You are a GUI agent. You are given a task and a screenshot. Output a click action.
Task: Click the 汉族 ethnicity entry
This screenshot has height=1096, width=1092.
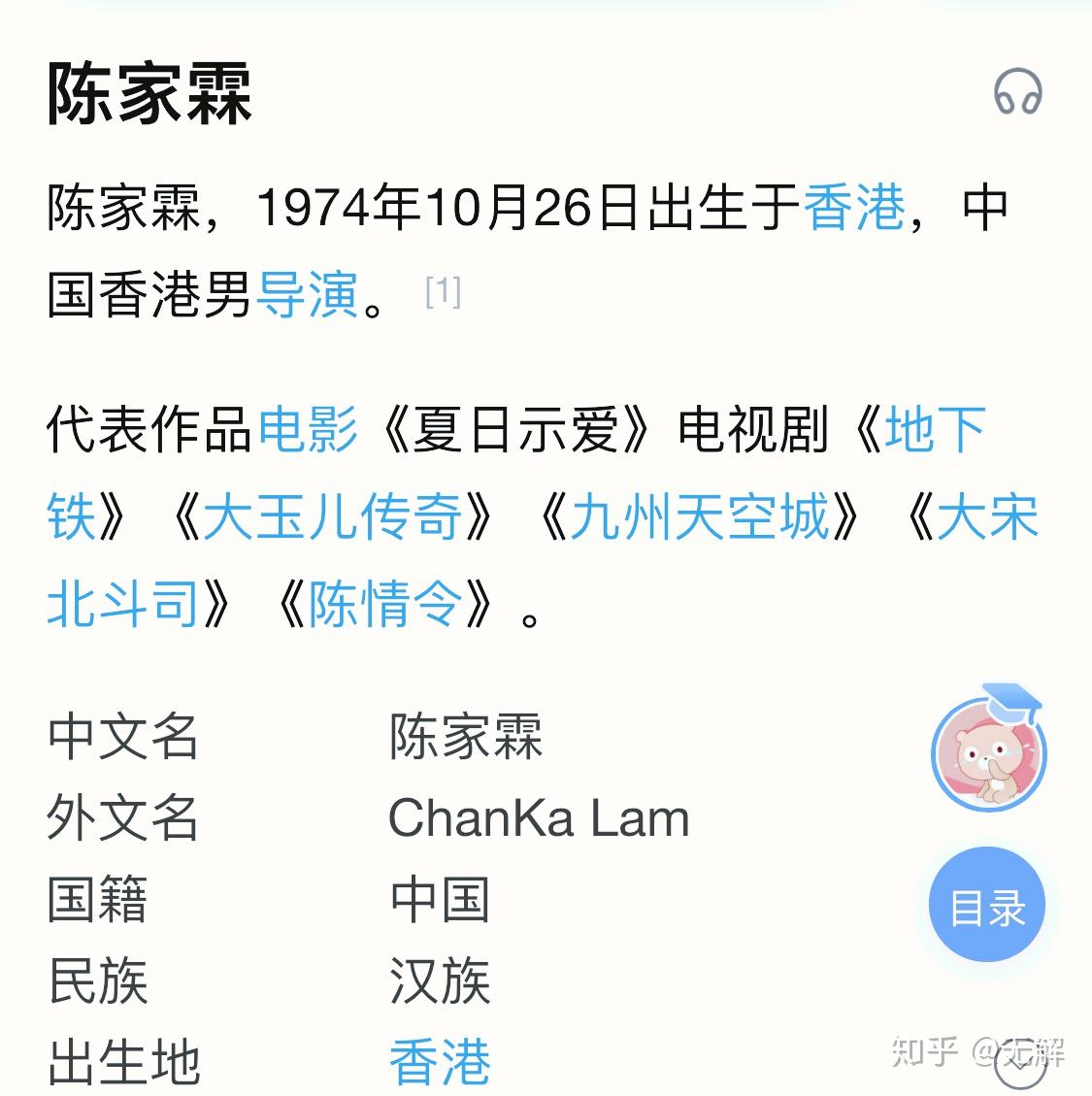pos(442,982)
